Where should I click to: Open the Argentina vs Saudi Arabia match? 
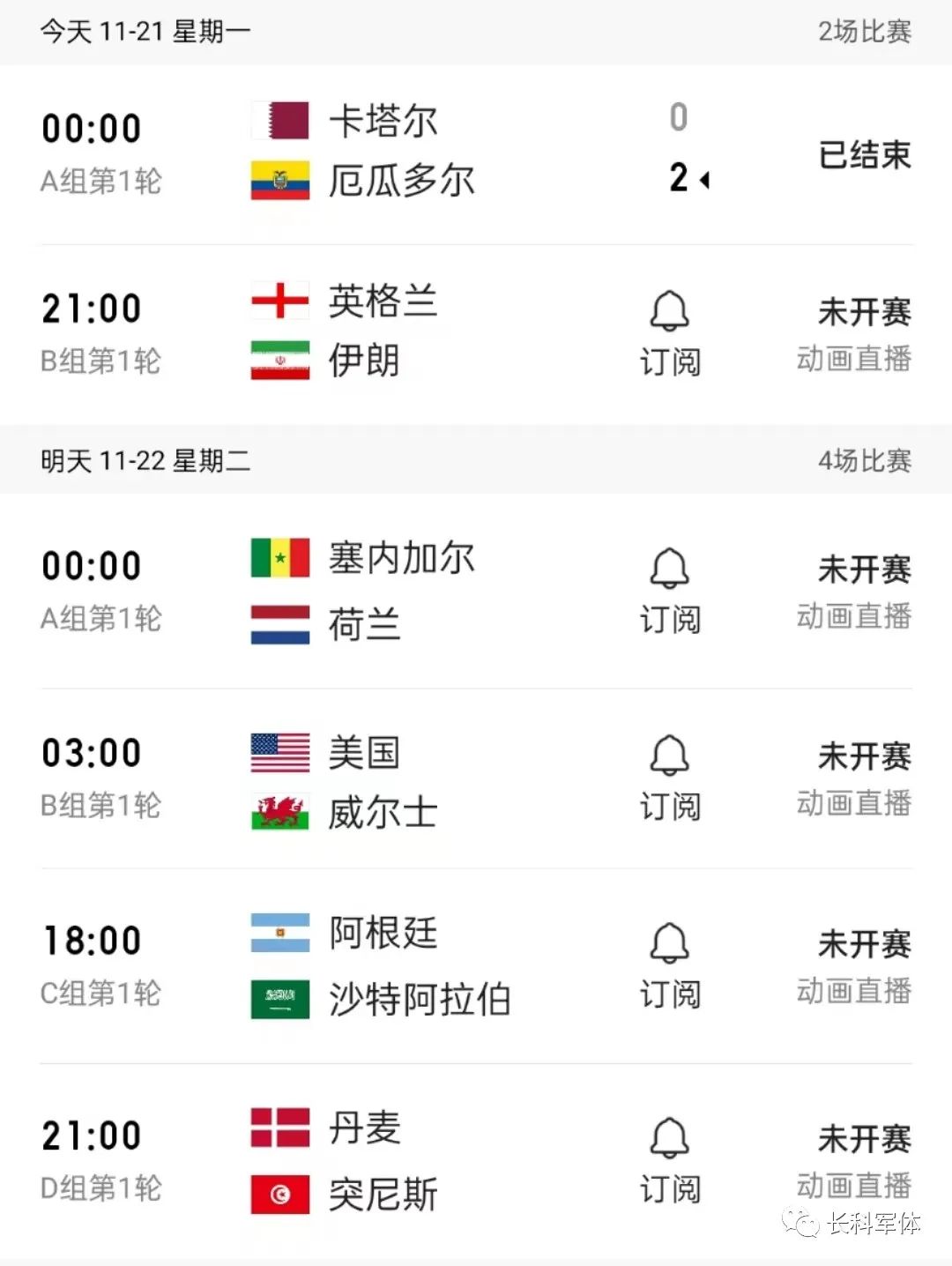[419, 966]
